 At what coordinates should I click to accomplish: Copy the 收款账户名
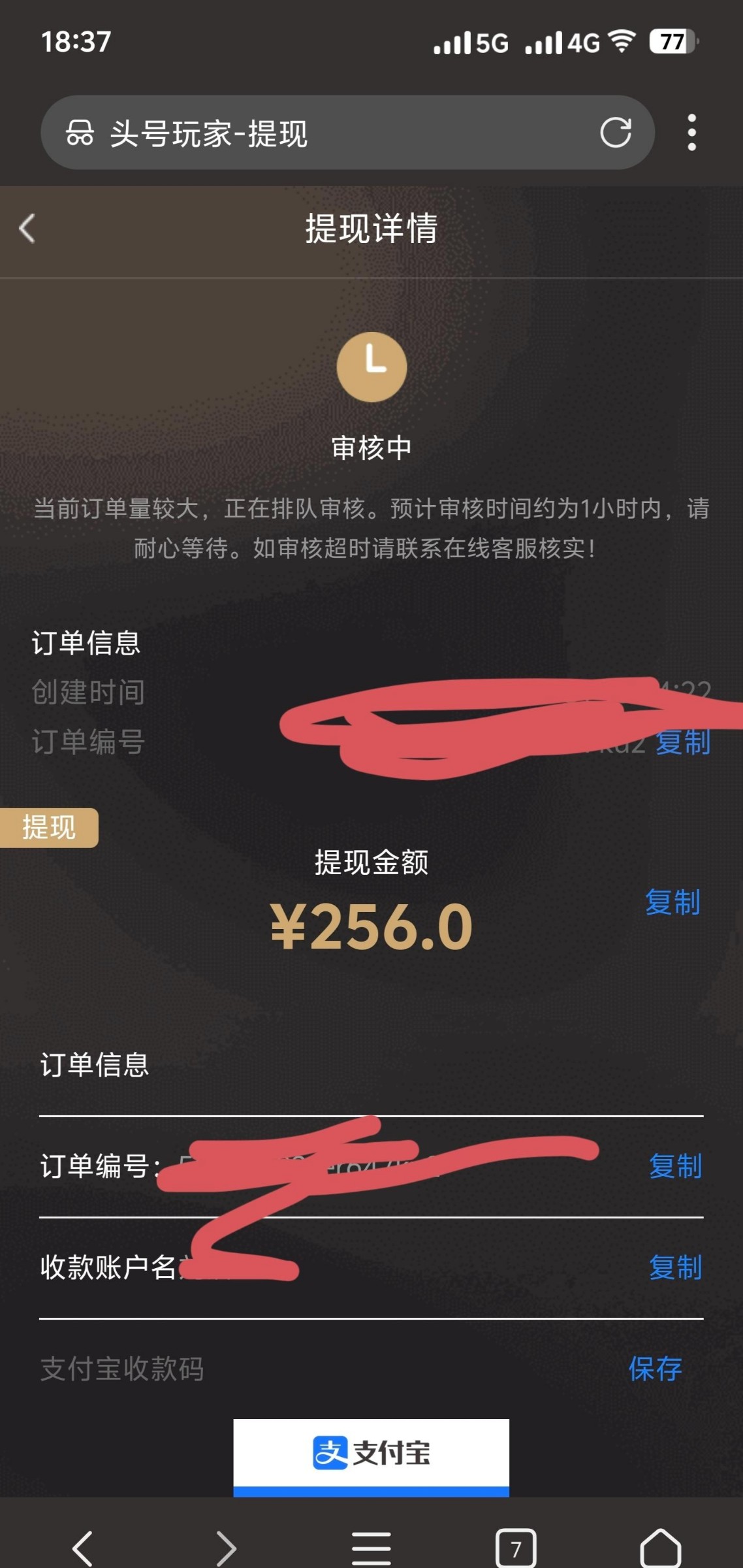[x=675, y=1267]
